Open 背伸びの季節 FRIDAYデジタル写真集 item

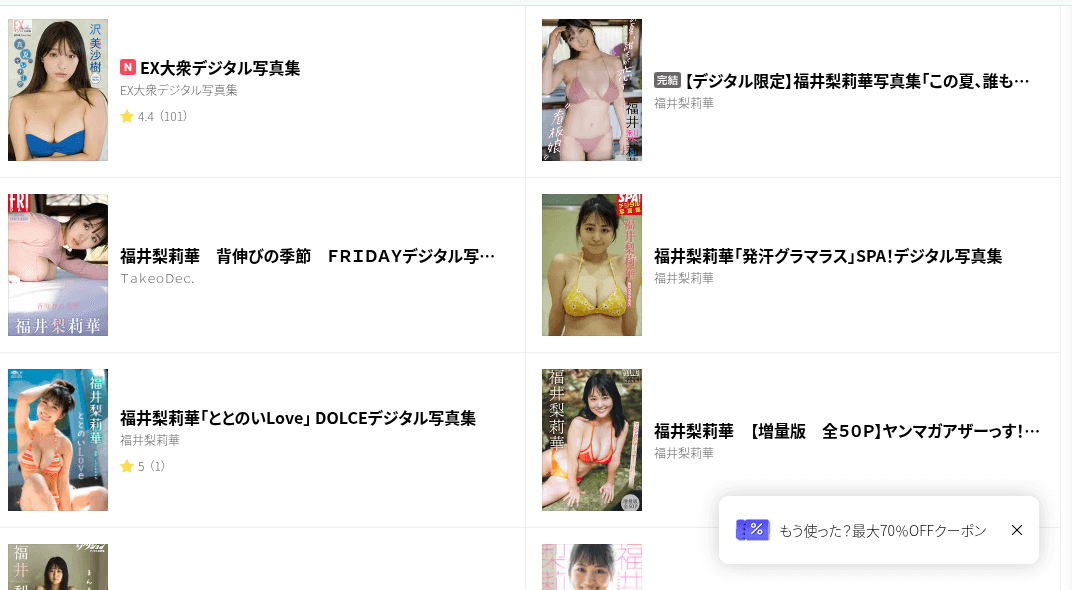pos(307,257)
